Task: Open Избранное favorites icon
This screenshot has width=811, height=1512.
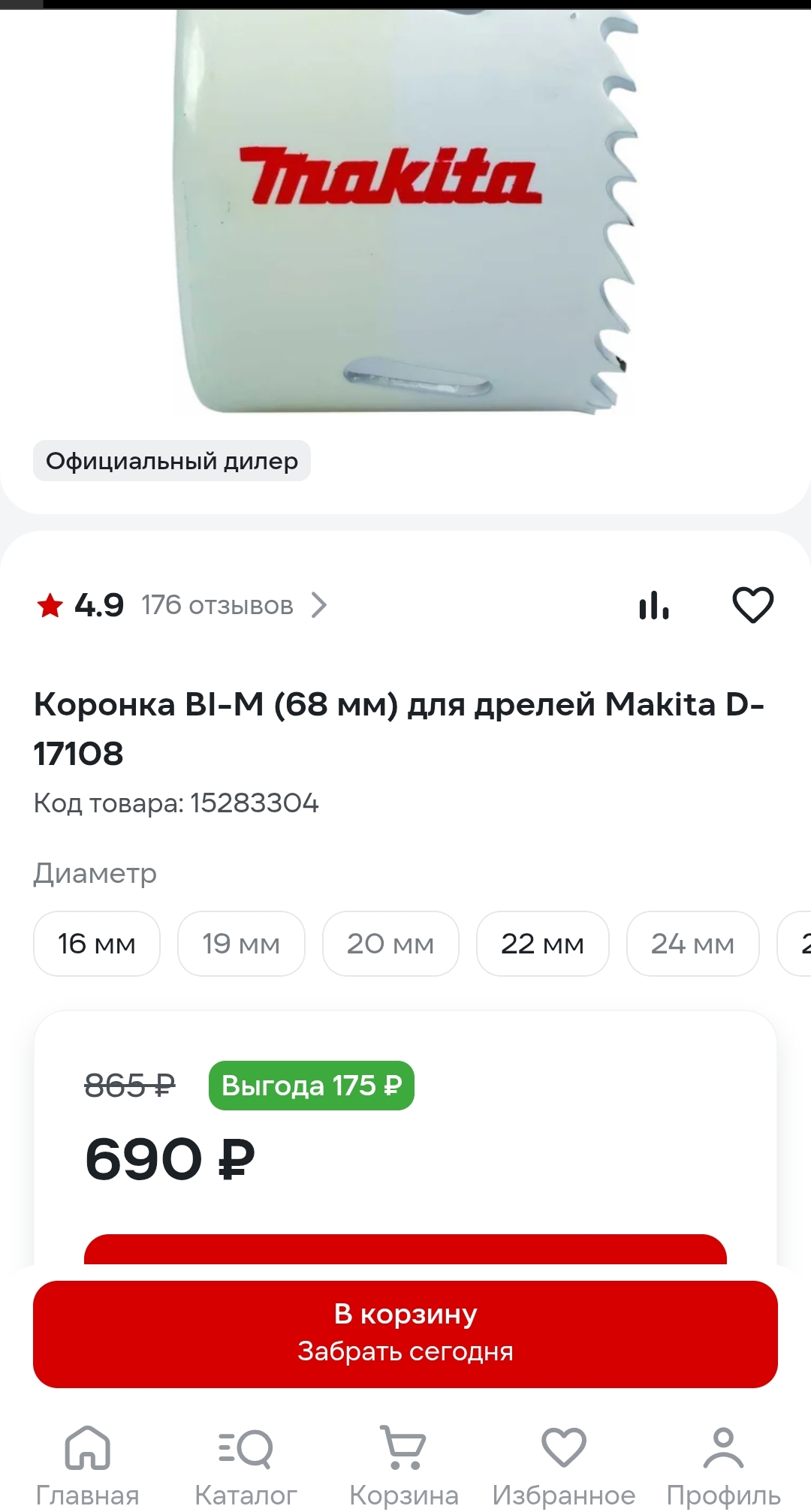Action: tap(562, 1456)
